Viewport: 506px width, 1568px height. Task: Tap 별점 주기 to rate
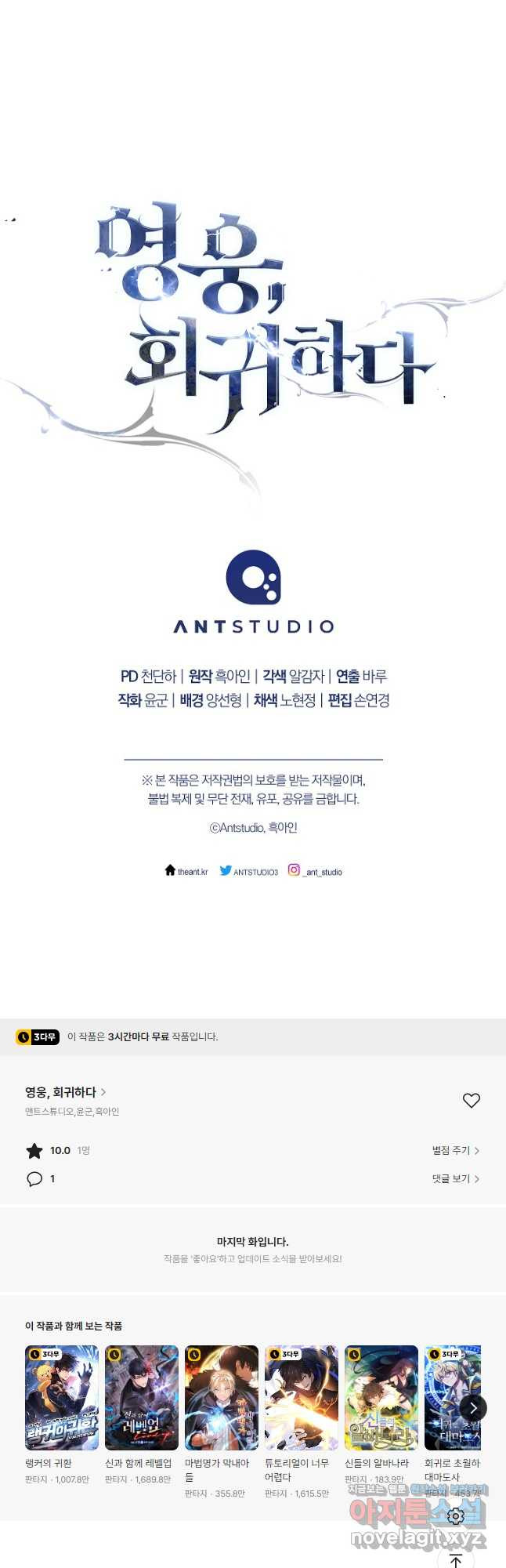tap(455, 1150)
